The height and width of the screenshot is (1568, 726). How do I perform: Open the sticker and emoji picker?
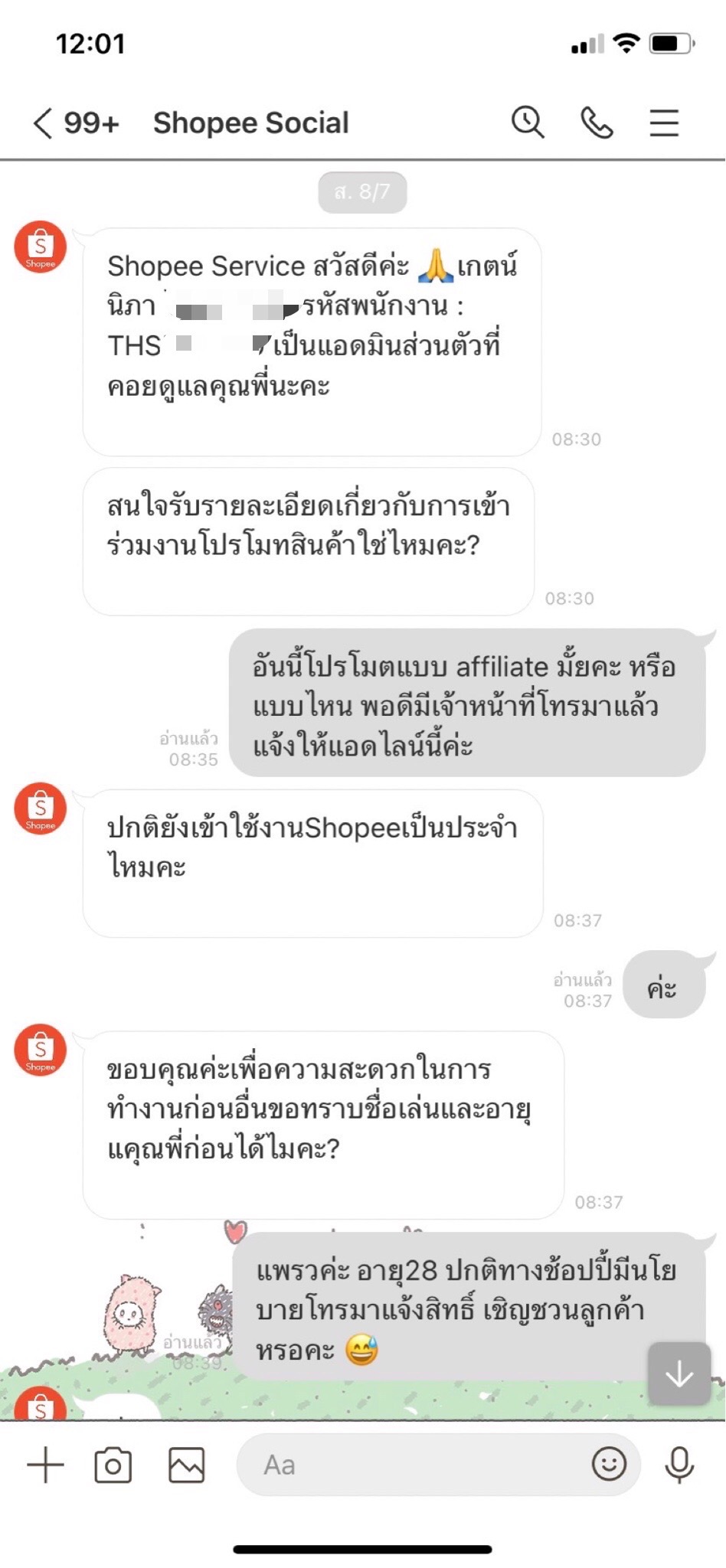click(609, 1465)
